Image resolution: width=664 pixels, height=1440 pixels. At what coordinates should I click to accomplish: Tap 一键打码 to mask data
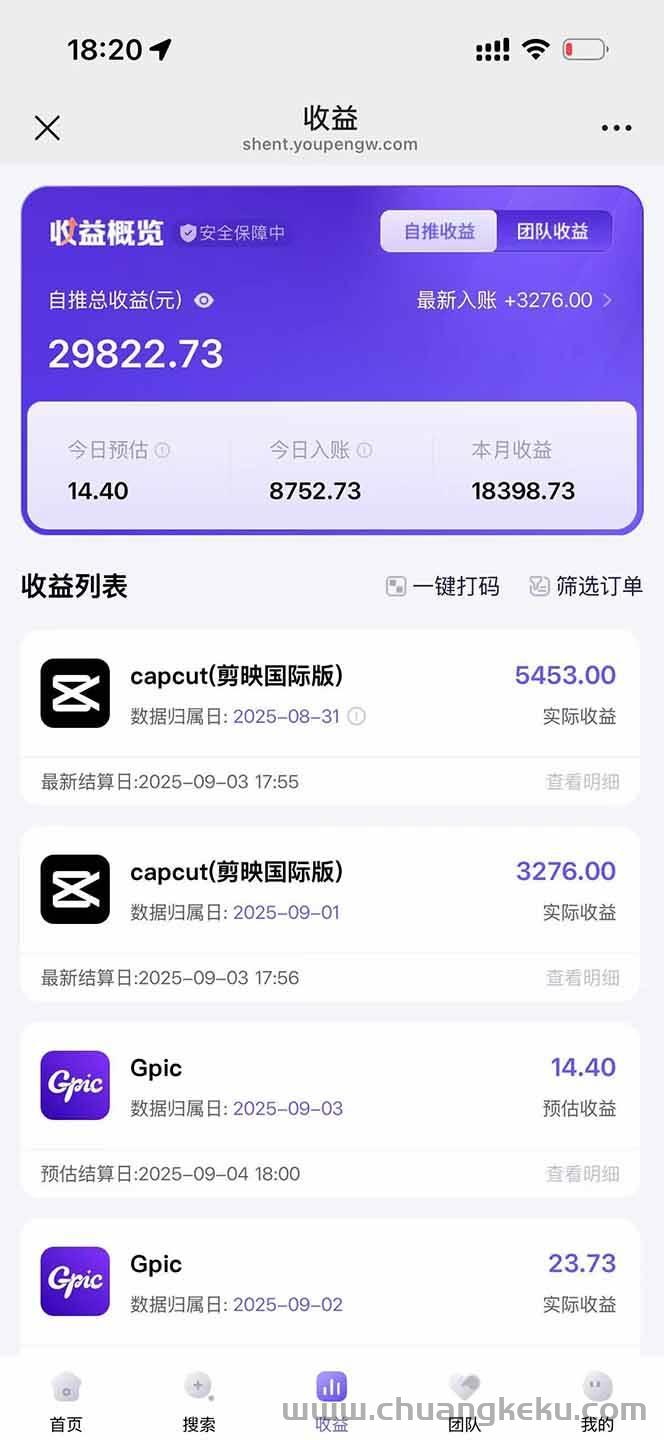443,587
